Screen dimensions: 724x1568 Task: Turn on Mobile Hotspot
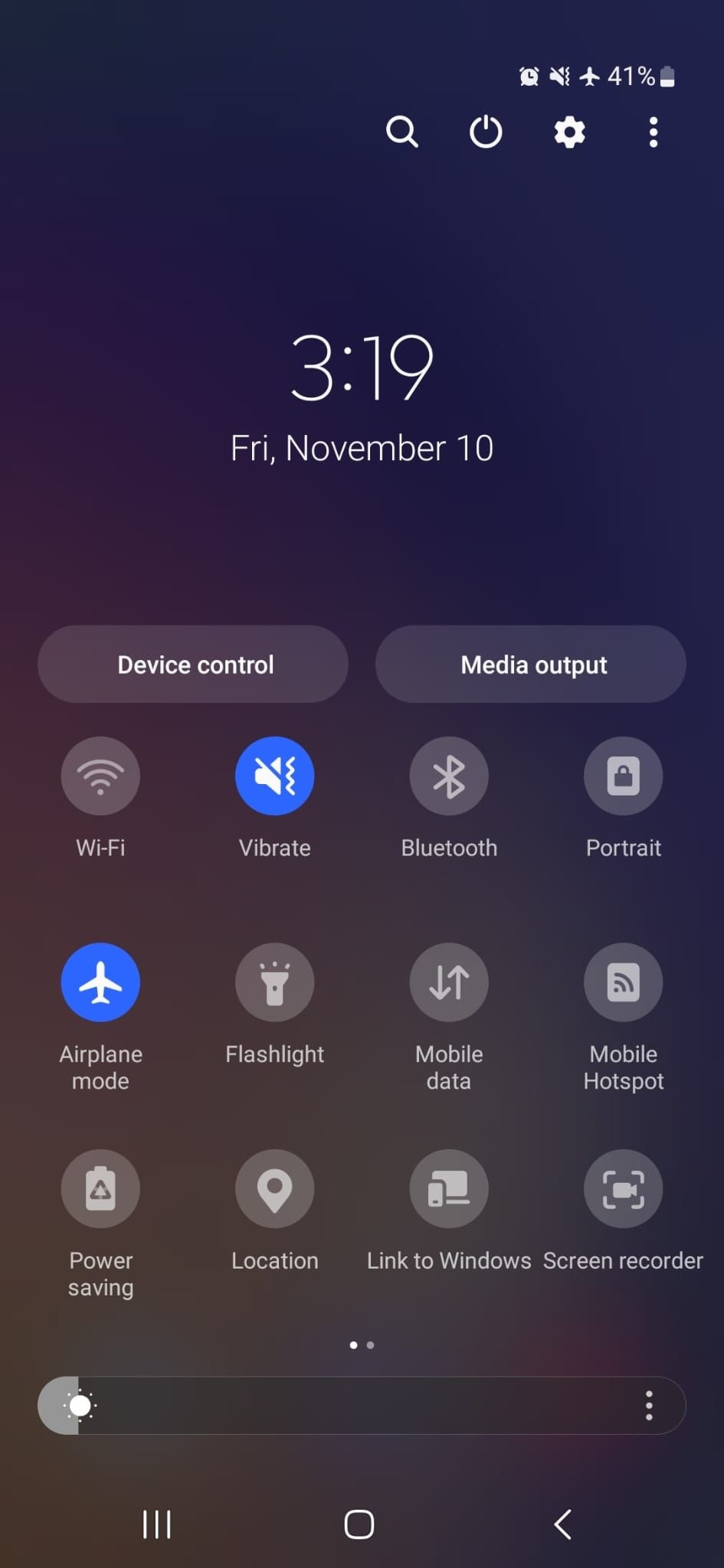(x=624, y=982)
